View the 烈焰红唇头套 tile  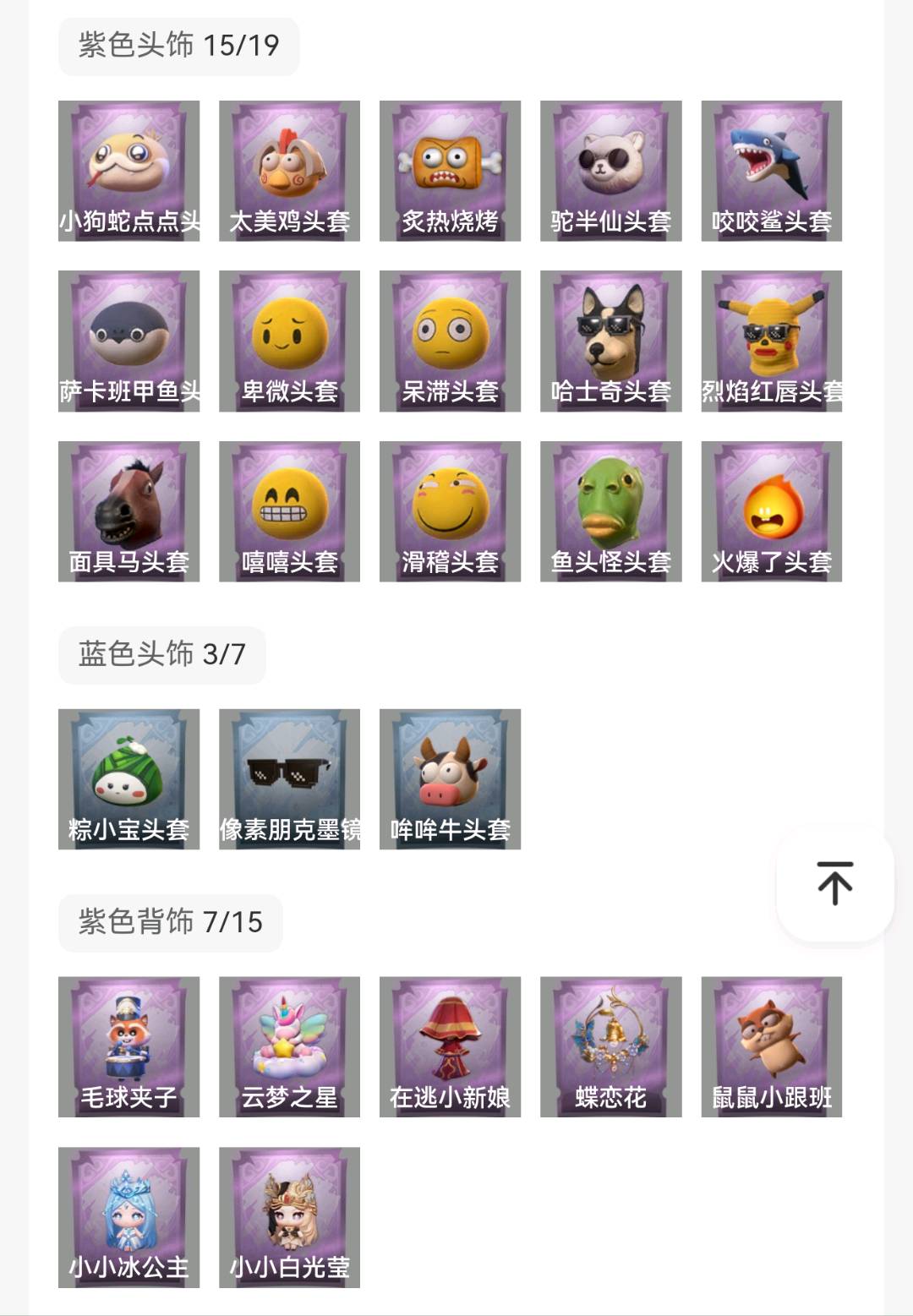pos(771,341)
